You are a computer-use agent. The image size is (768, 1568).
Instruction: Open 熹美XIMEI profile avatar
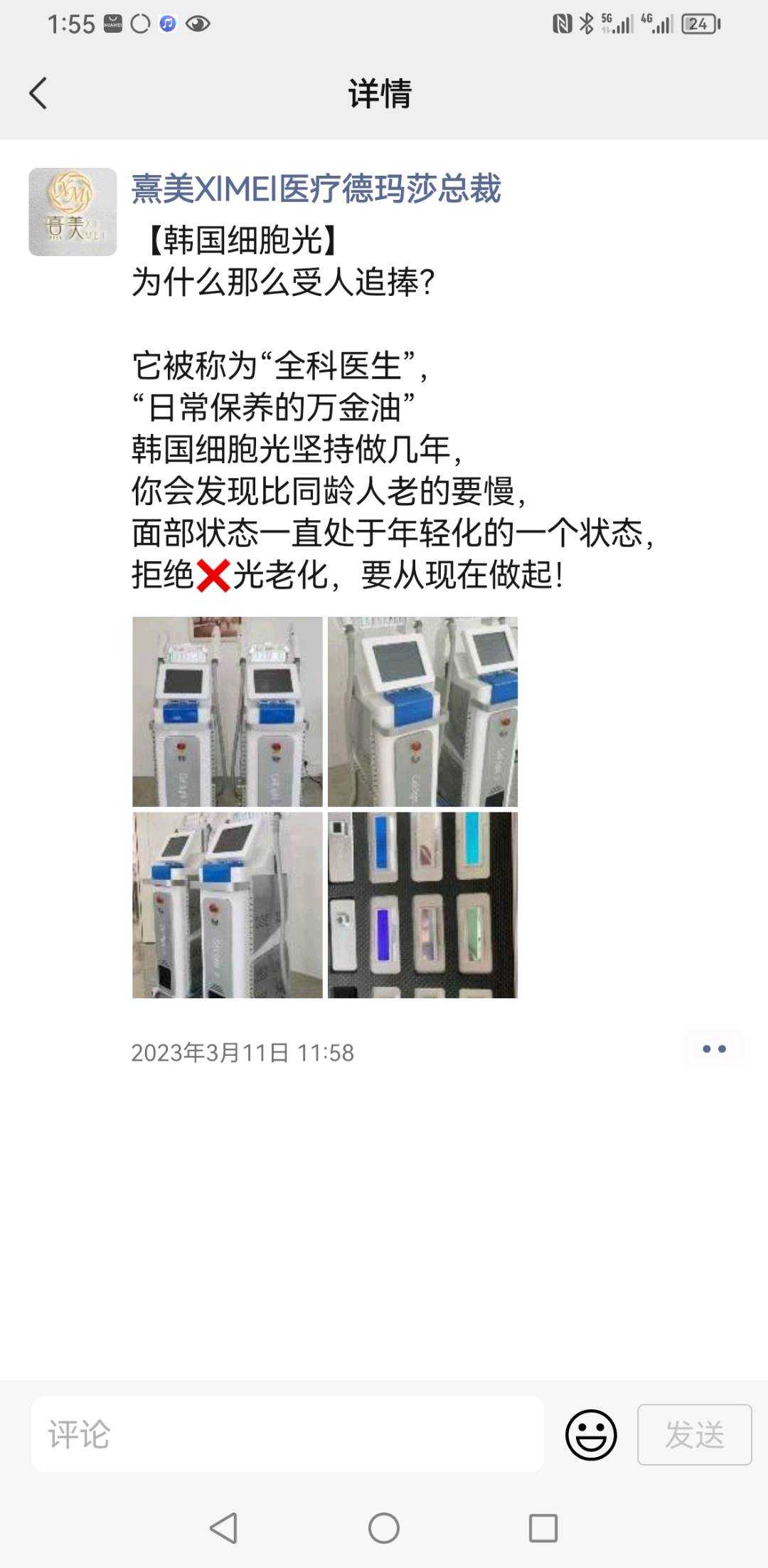pyautogui.click(x=73, y=212)
